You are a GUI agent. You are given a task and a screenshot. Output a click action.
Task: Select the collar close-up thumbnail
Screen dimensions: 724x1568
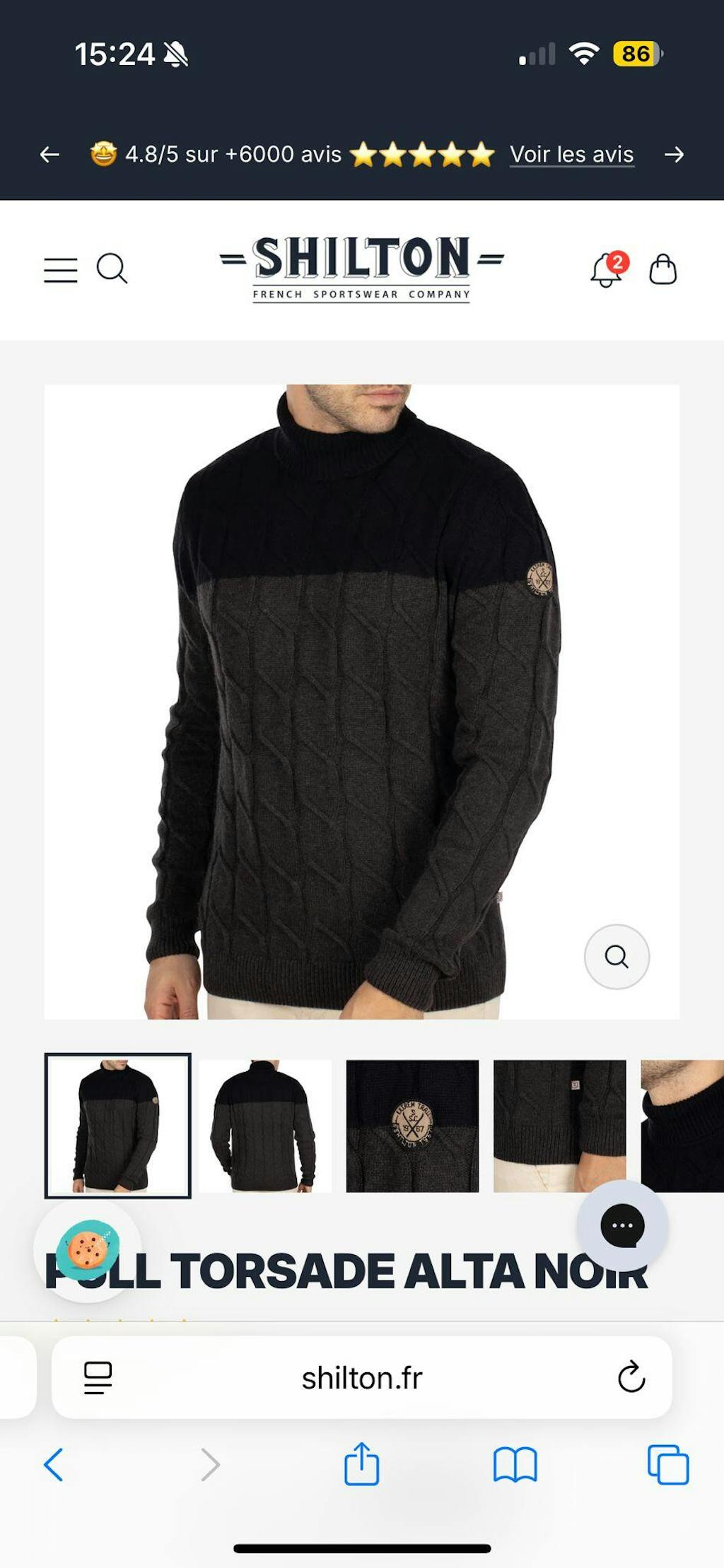click(682, 1126)
